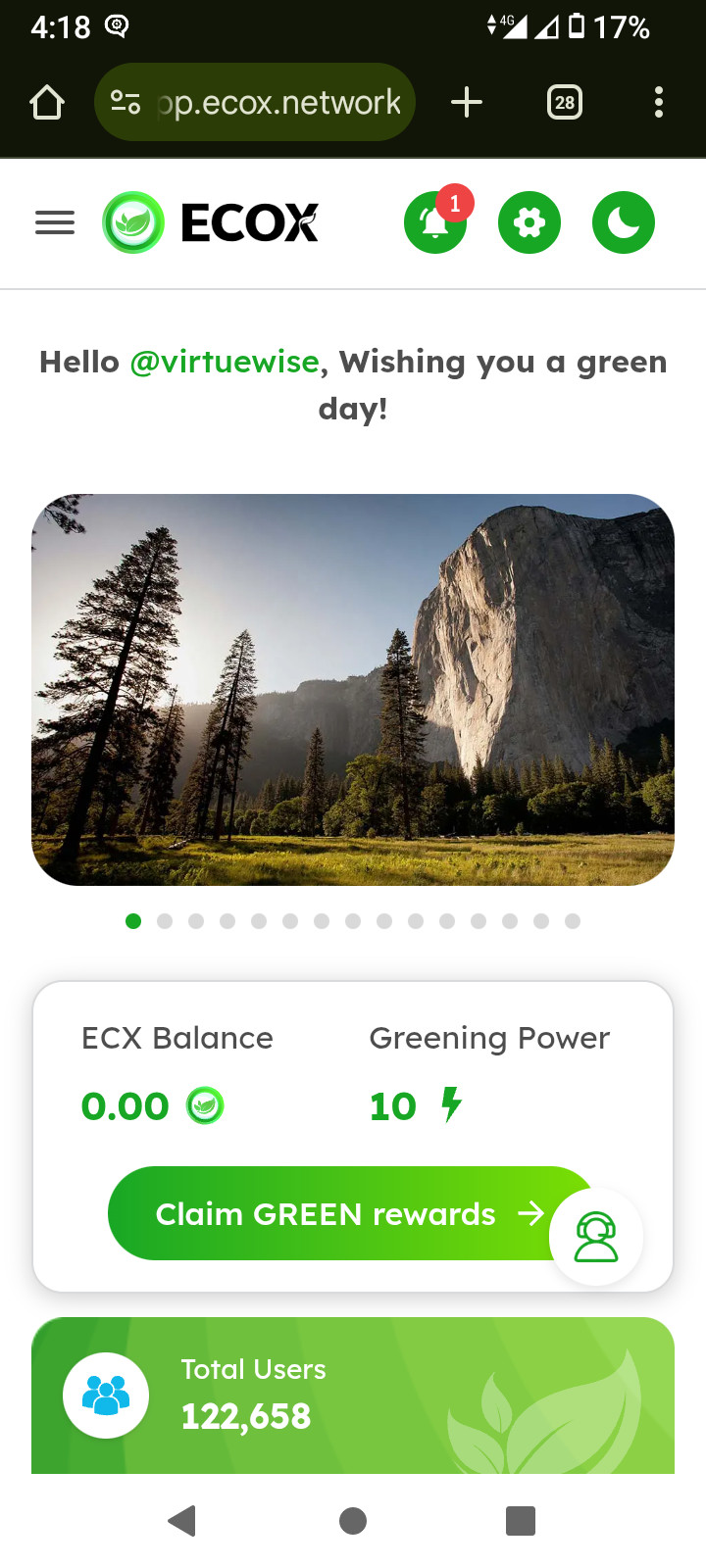Open the hamburger drawer menu

[55, 223]
